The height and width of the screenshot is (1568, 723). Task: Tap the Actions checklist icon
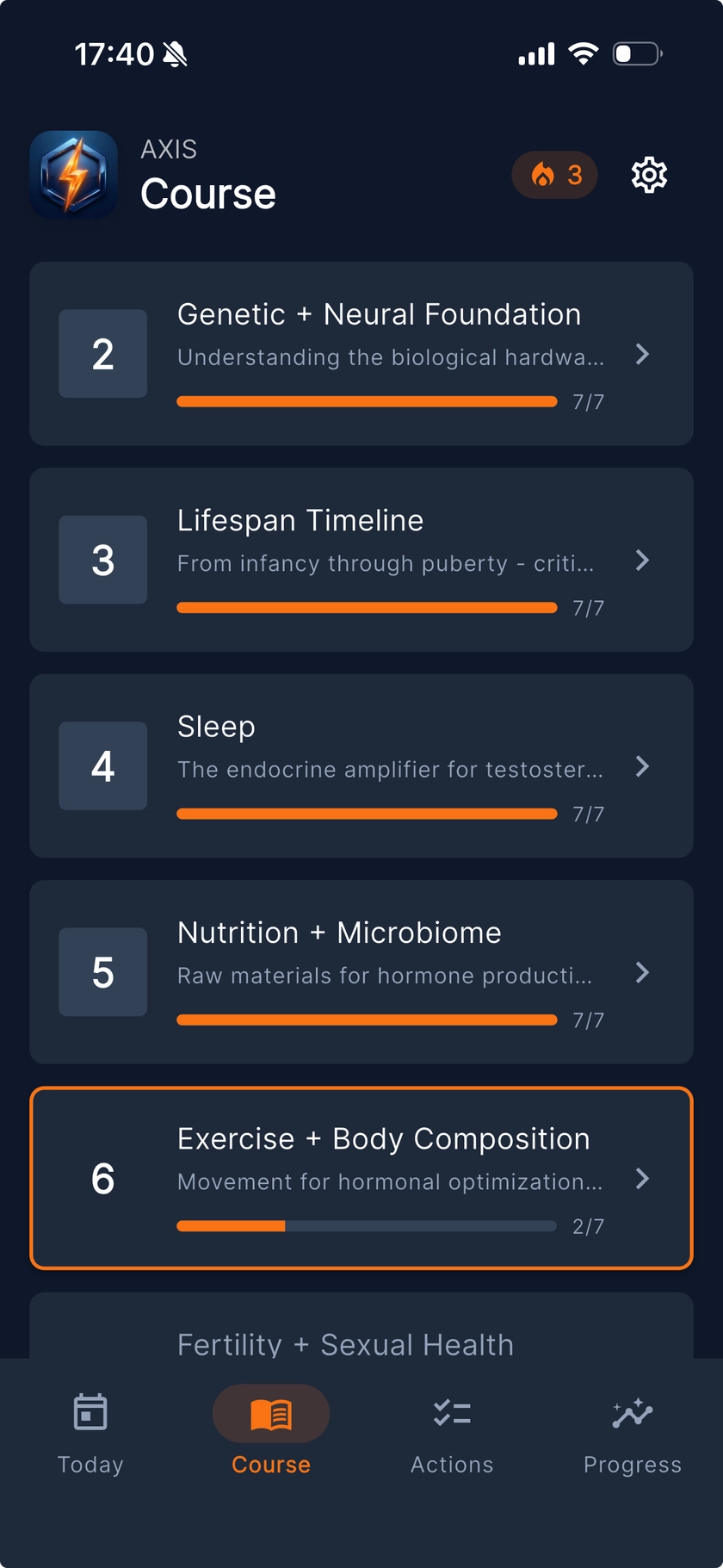tap(451, 1412)
